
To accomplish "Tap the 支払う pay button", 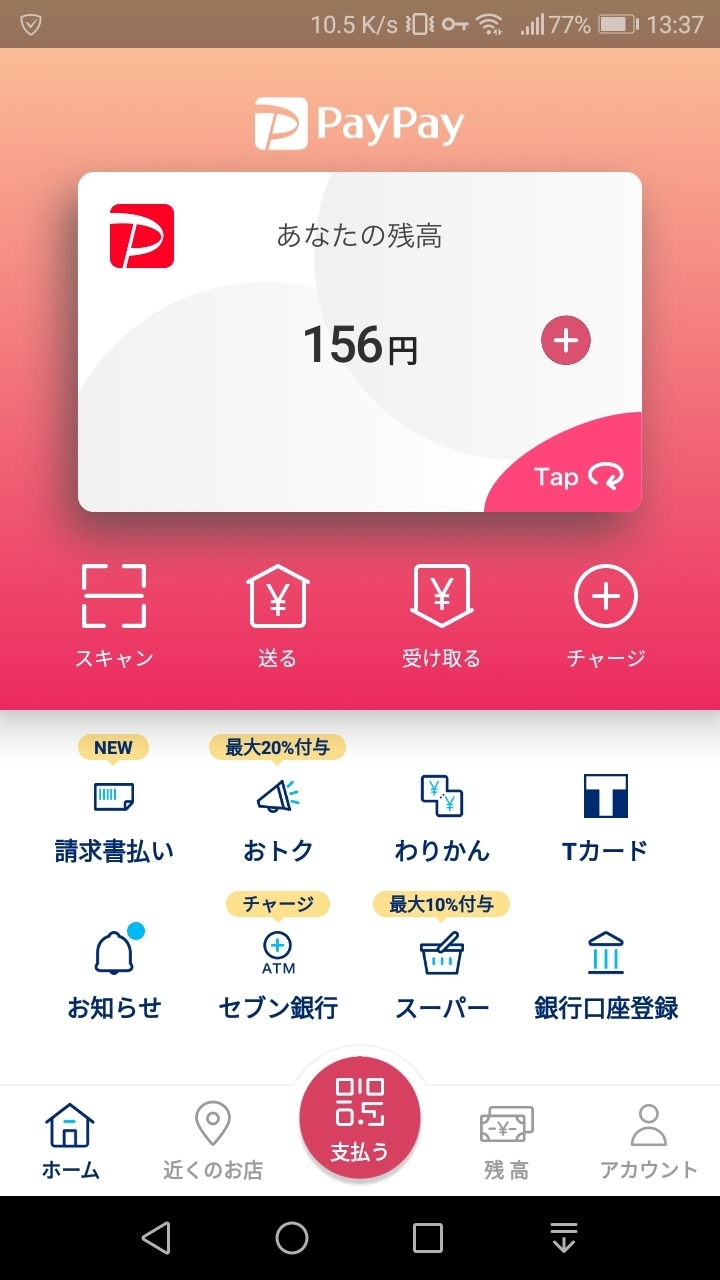I will pos(360,1117).
